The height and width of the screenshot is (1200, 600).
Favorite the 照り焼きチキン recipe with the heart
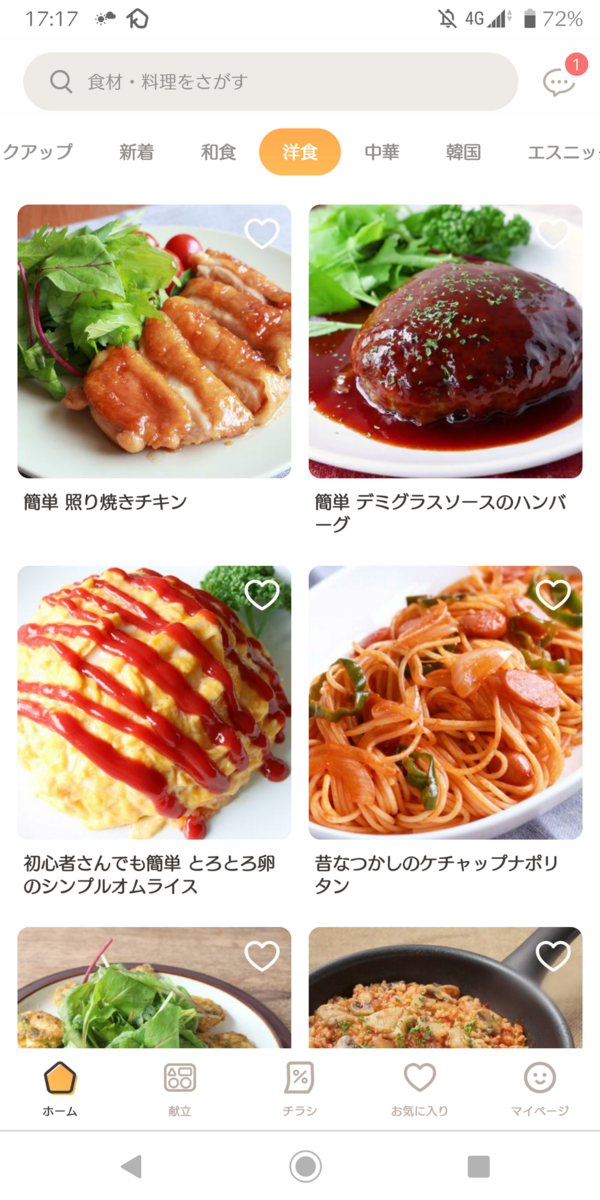tap(262, 234)
